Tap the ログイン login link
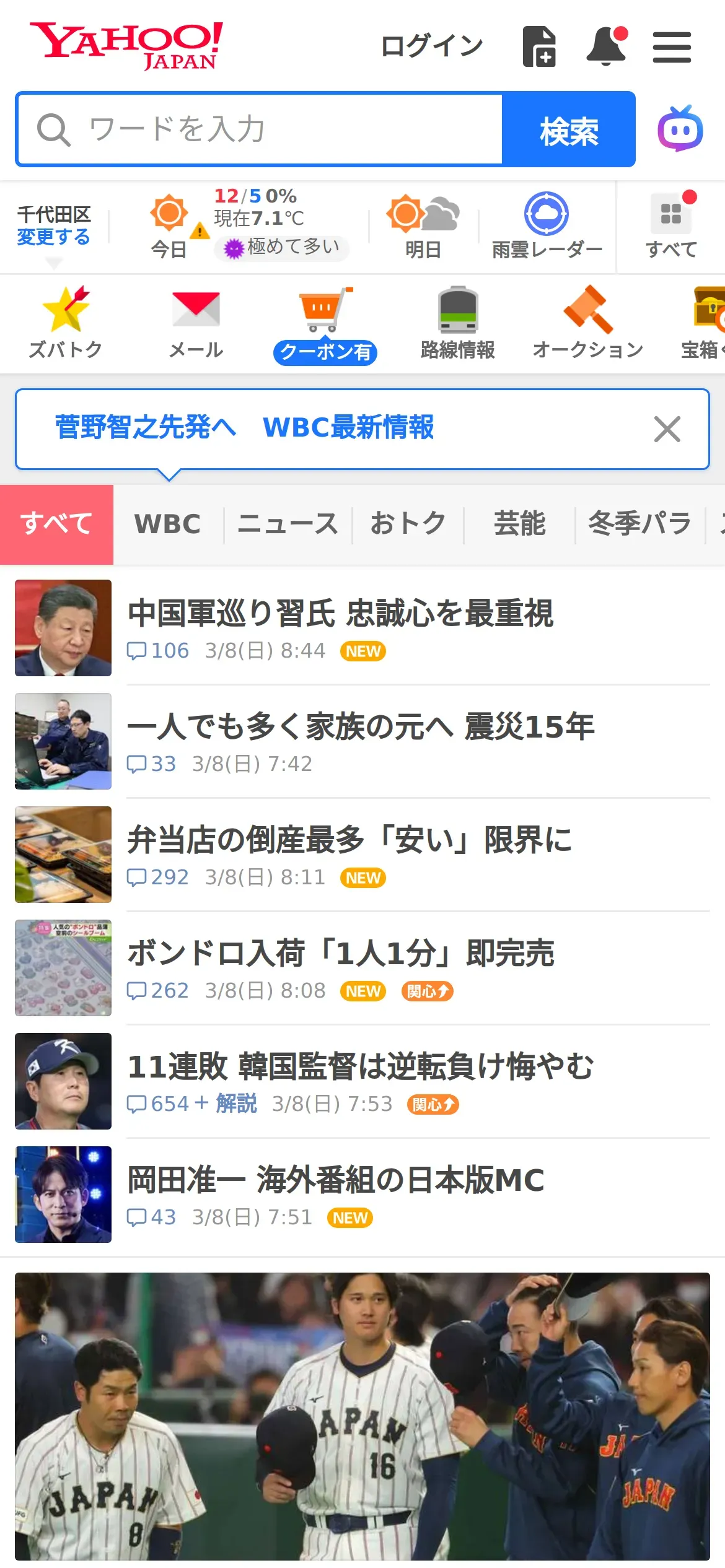Viewport: 725px width, 1568px height. pyautogui.click(x=431, y=46)
